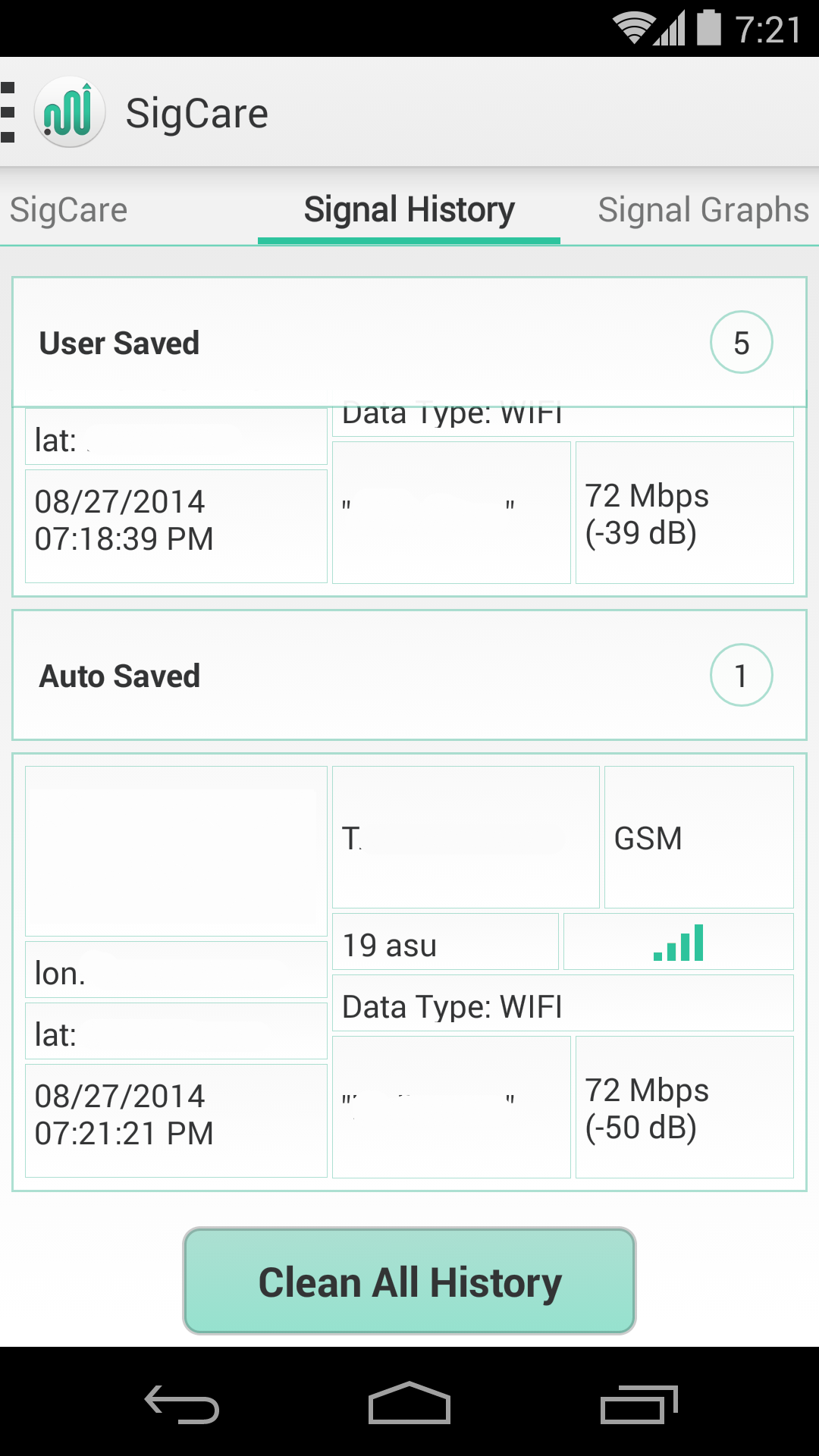Switch to the Signal Graphs tab
Viewport: 819px width, 1456px height.
click(x=702, y=210)
